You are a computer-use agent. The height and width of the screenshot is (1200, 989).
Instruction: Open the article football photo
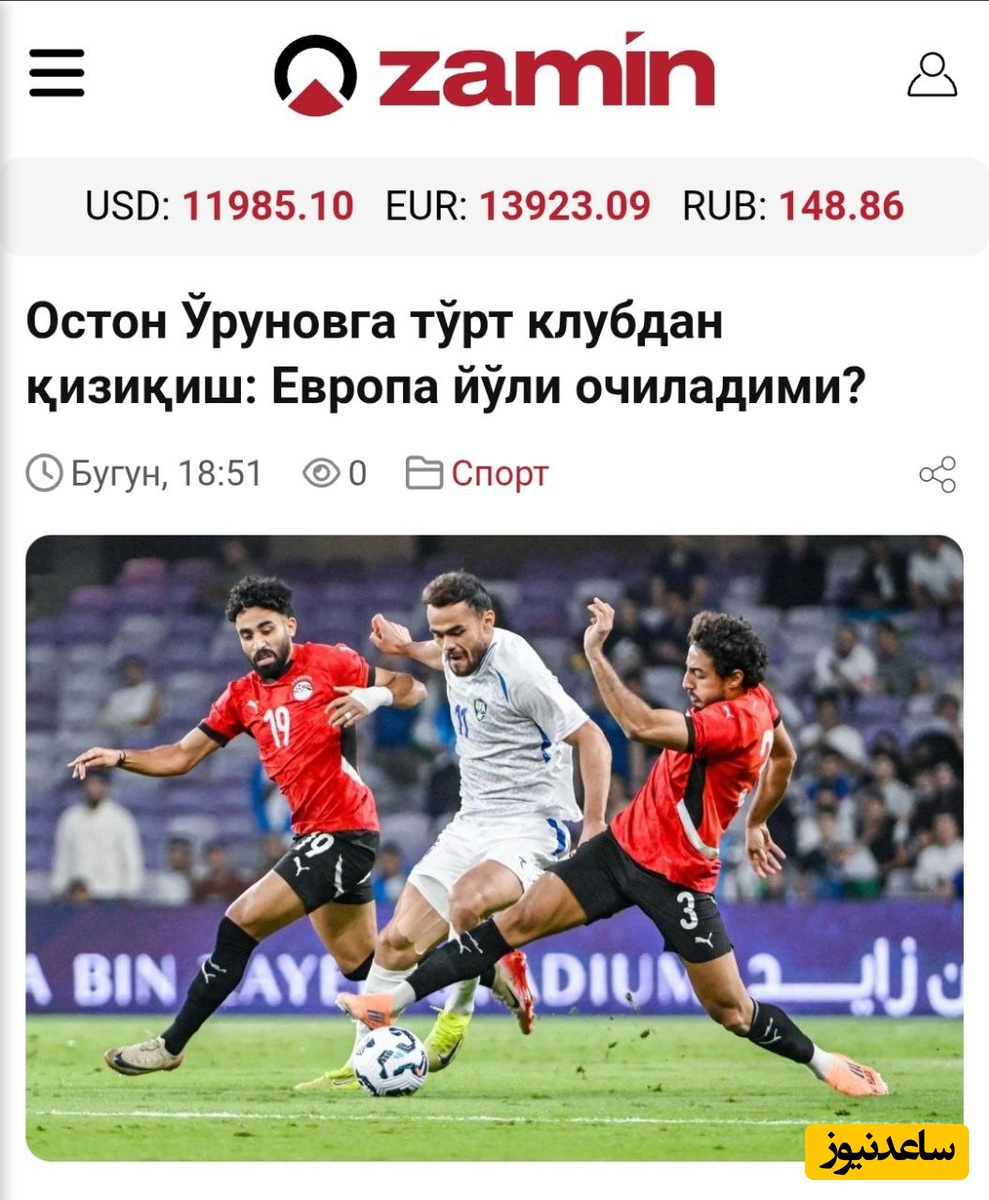pyautogui.click(x=494, y=847)
